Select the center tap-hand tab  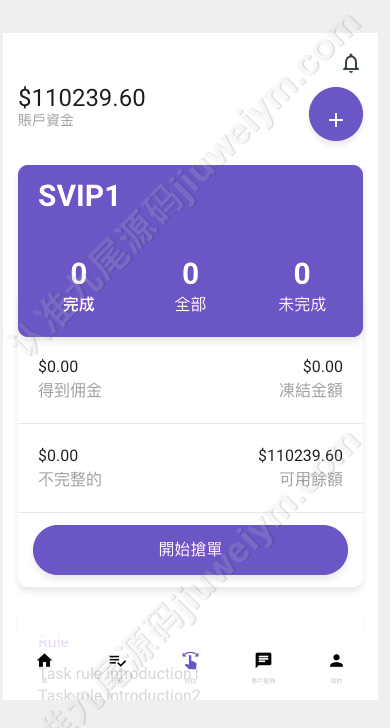coord(190,666)
